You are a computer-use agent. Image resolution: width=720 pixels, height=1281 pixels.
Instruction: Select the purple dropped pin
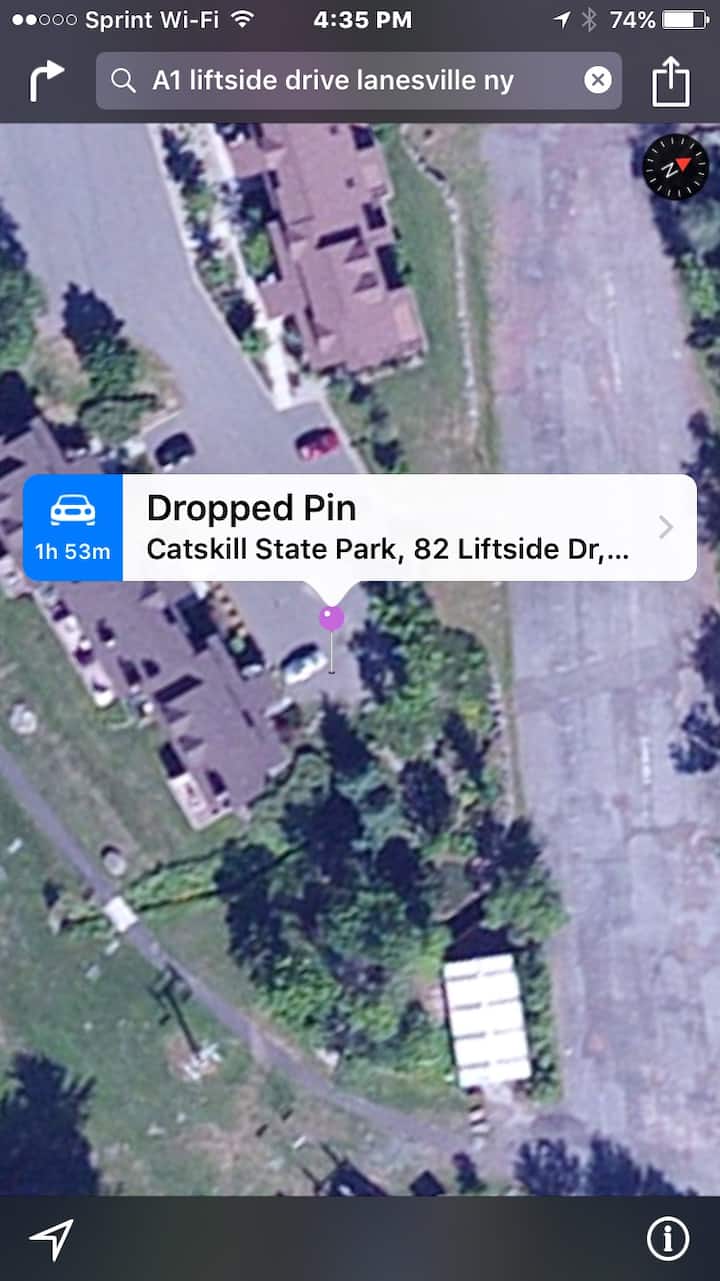[331, 619]
